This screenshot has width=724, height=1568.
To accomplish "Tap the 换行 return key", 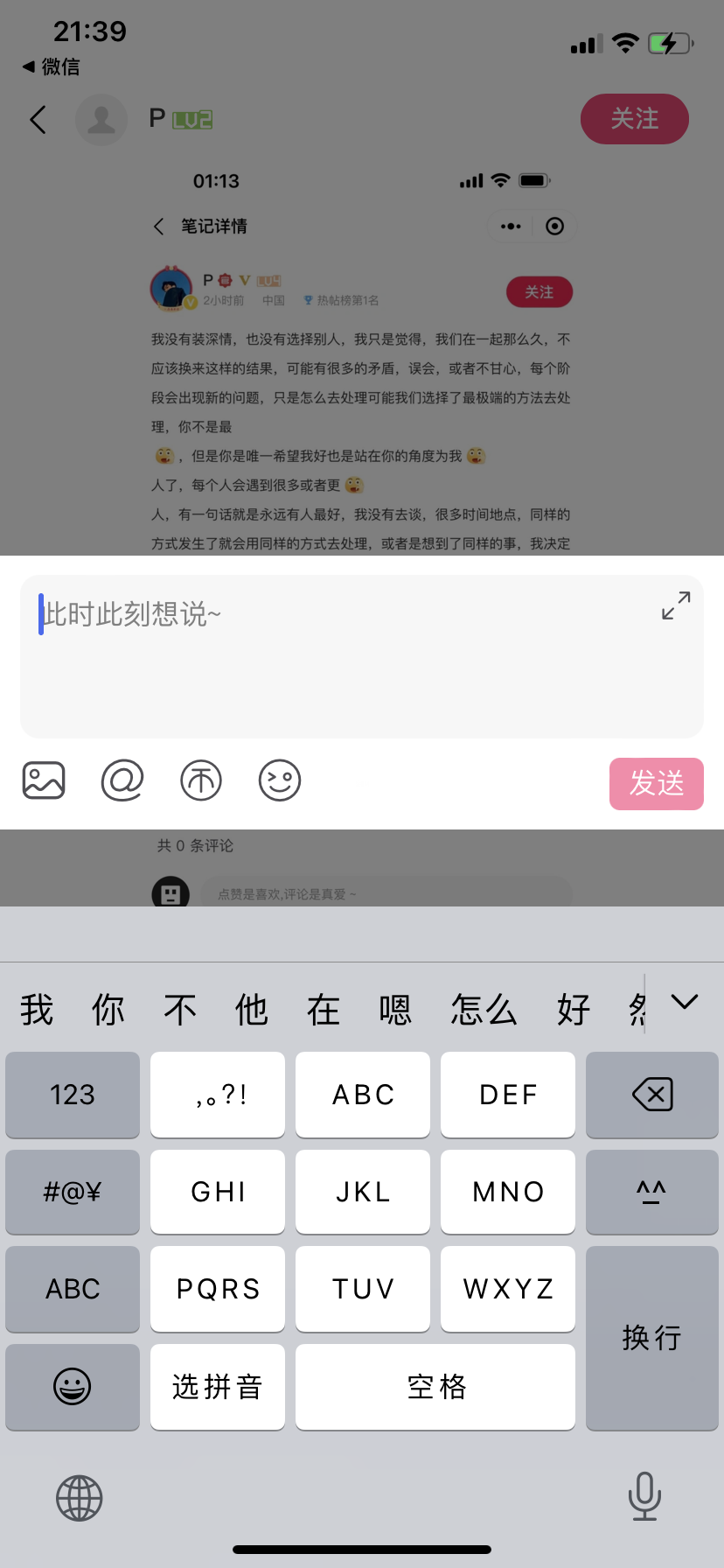I will [651, 1337].
